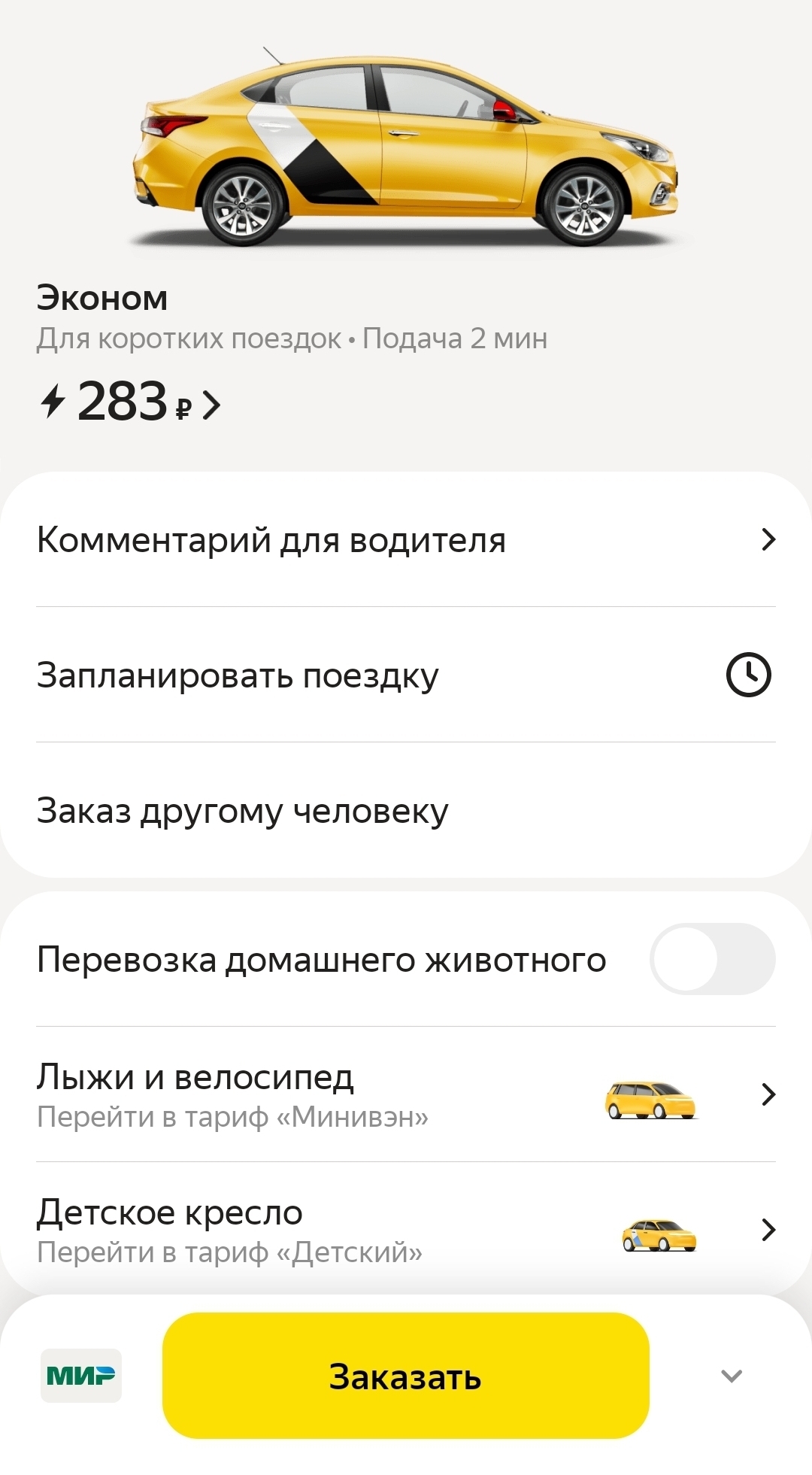Select Заказ другому человеку option
The width and height of the screenshot is (812, 1475).
(x=406, y=811)
